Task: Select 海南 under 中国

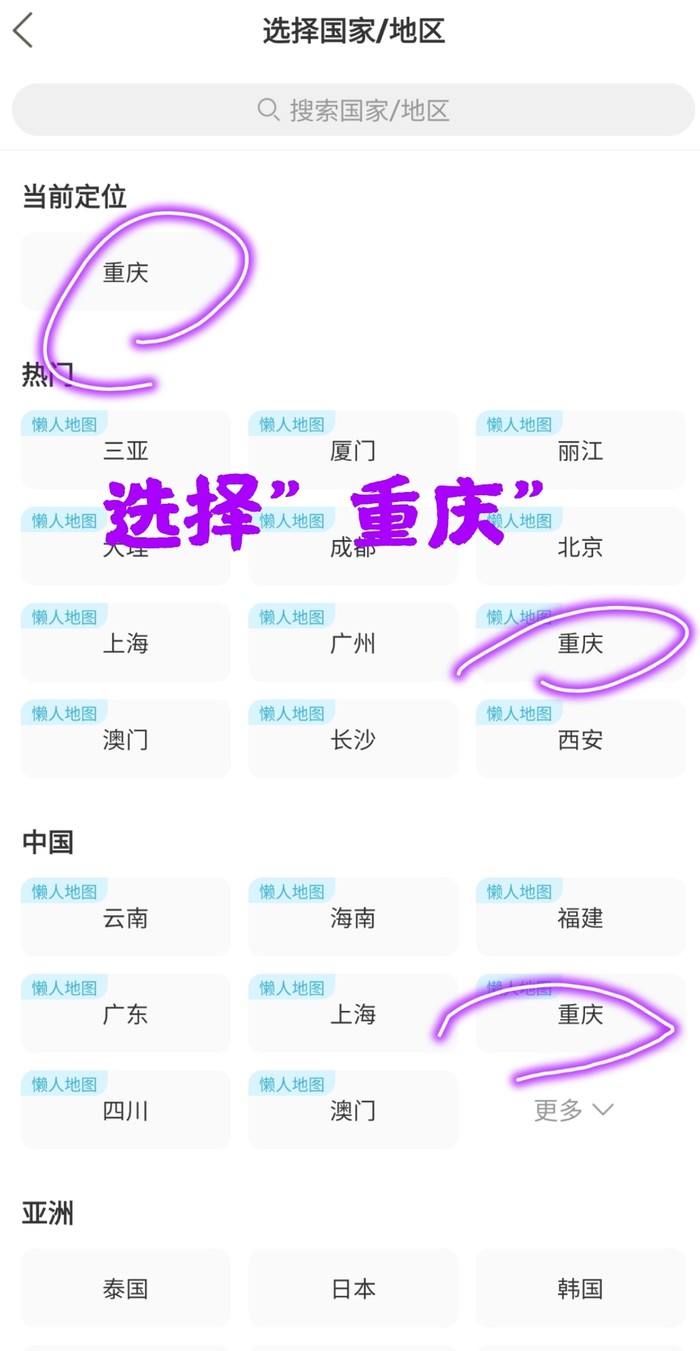Action: click(x=353, y=918)
